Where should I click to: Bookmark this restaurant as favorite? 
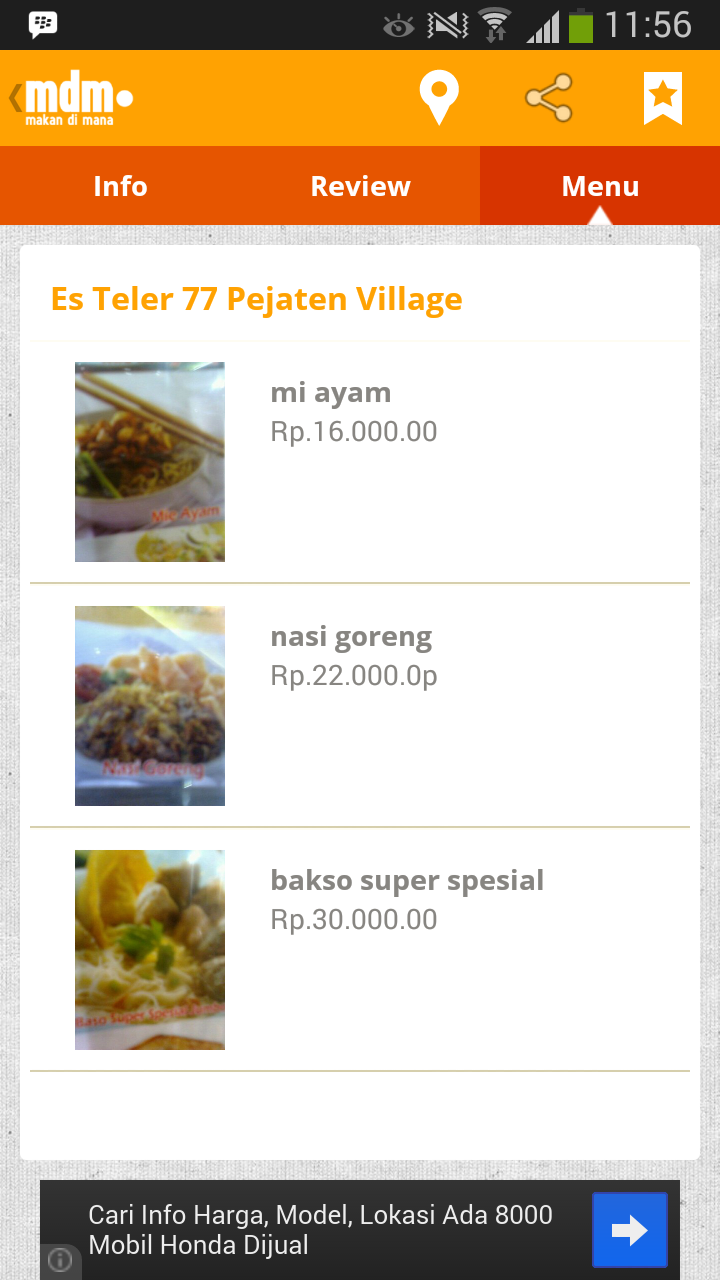click(x=662, y=98)
